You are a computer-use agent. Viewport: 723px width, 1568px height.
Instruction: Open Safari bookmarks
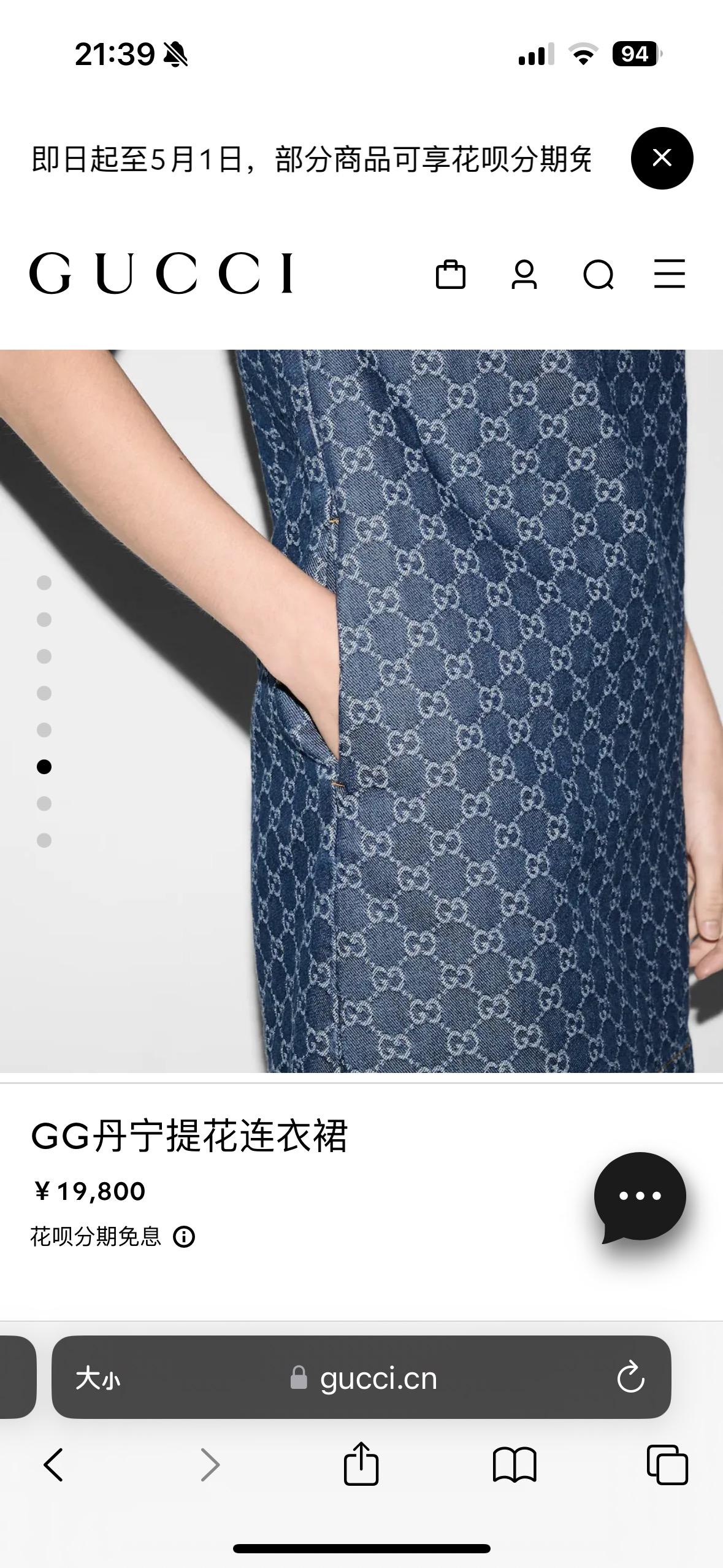[x=515, y=1465]
